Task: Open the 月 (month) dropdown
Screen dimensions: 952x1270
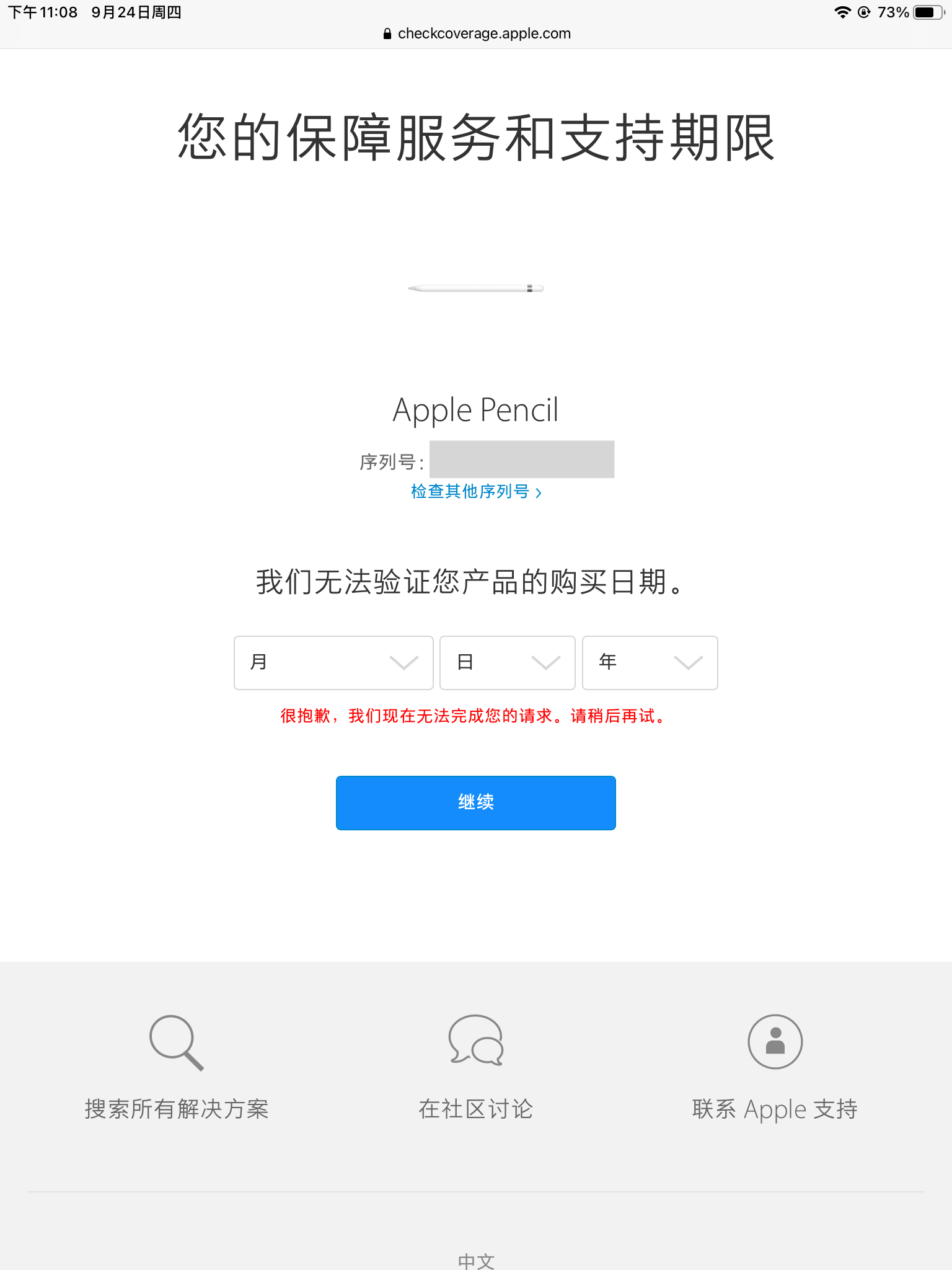Action: (333, 662)
